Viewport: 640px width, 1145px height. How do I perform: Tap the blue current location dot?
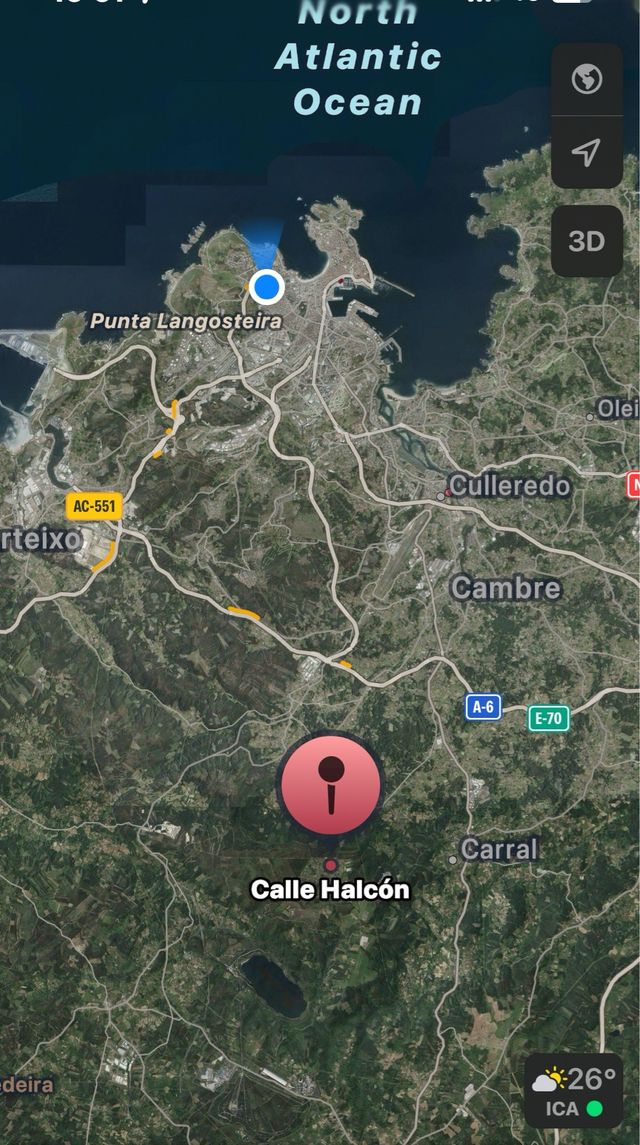(x=266, y=287)
